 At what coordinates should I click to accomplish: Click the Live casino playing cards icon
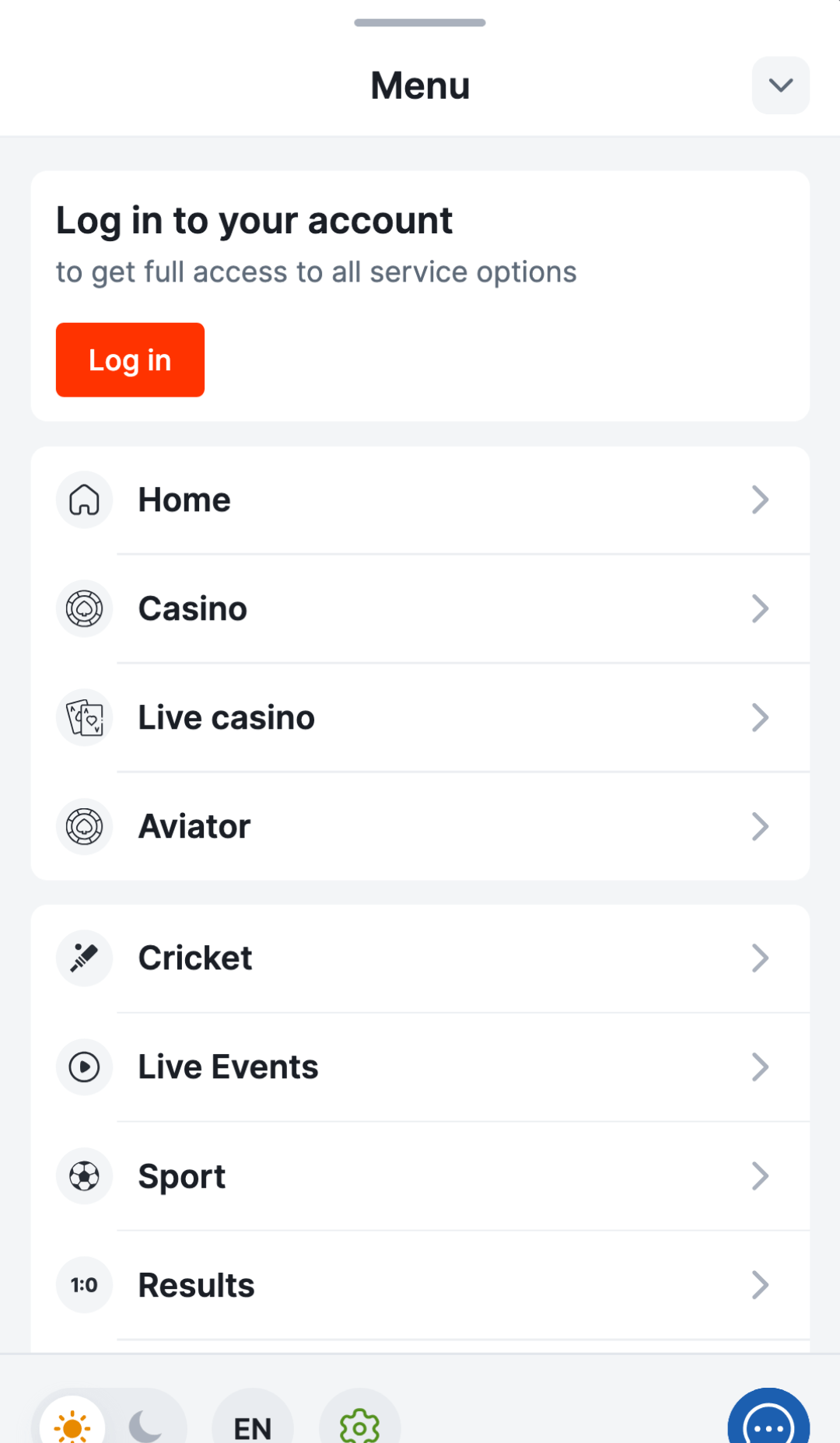pos(84,717)
